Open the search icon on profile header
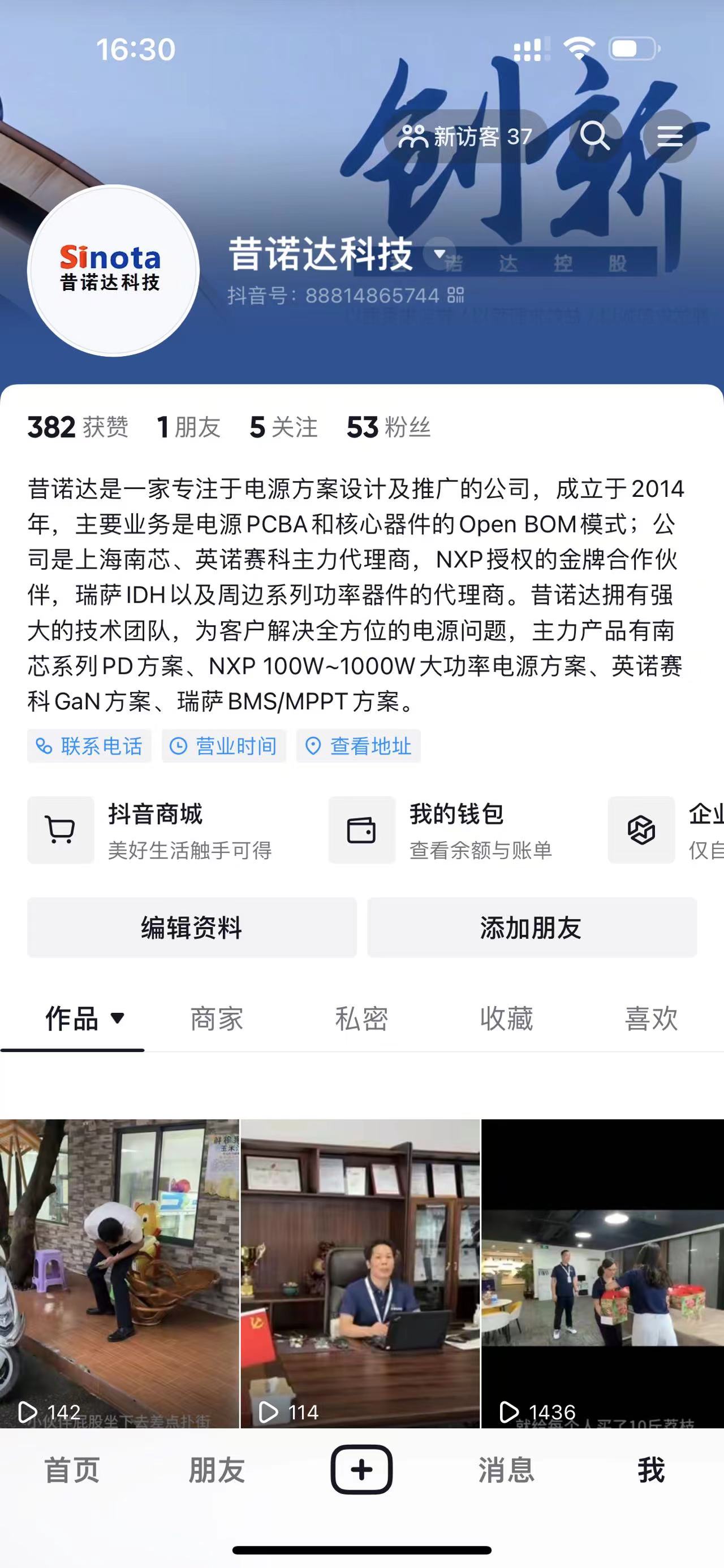This screenshot has width=724, height=1568. [594, 136]
